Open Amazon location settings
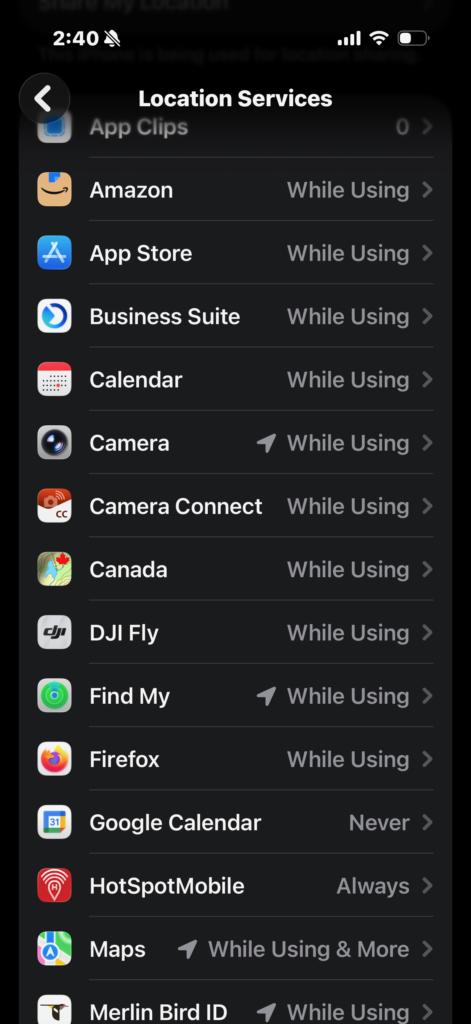 click(235, 190)
